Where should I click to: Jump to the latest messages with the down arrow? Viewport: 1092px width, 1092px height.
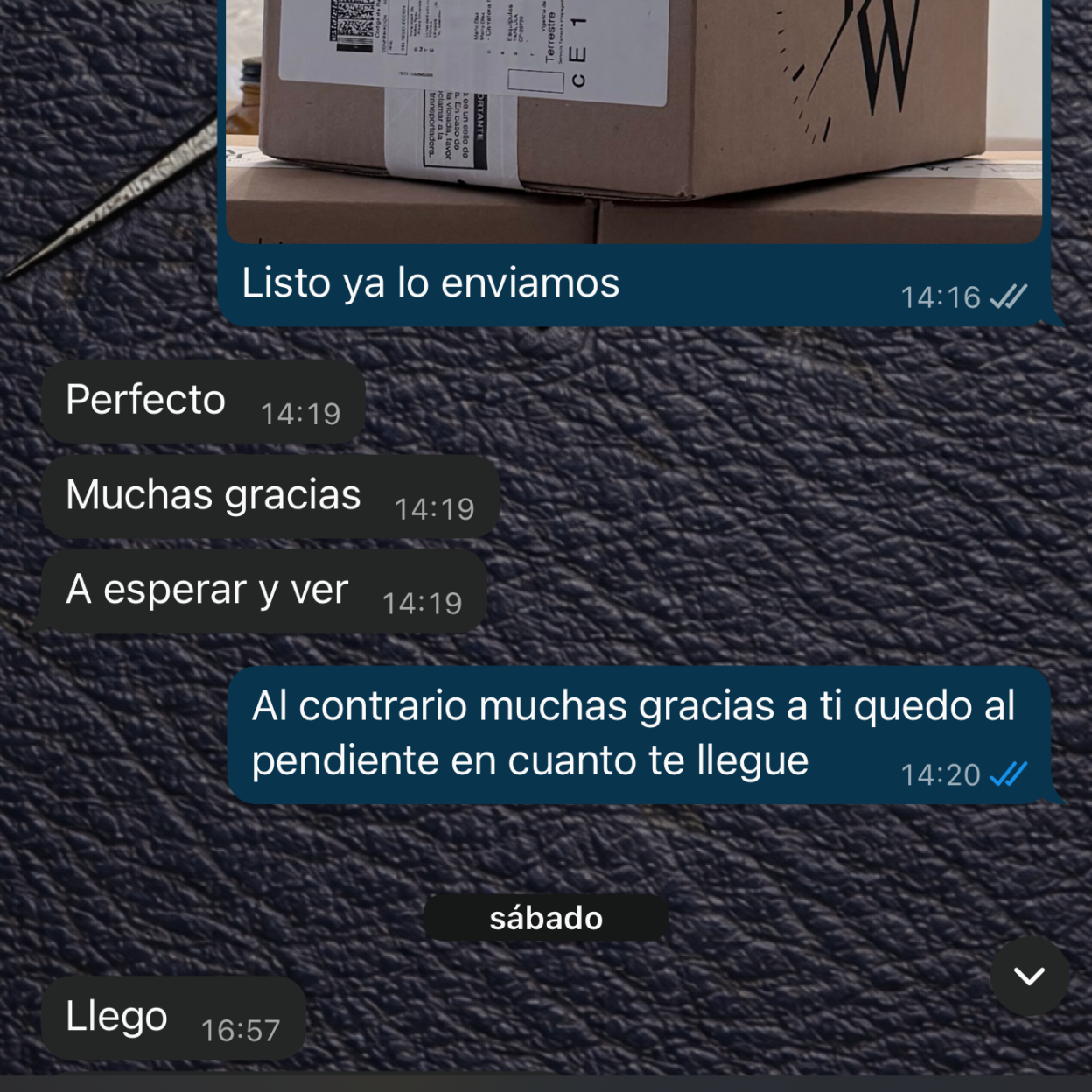[1029, 976]
